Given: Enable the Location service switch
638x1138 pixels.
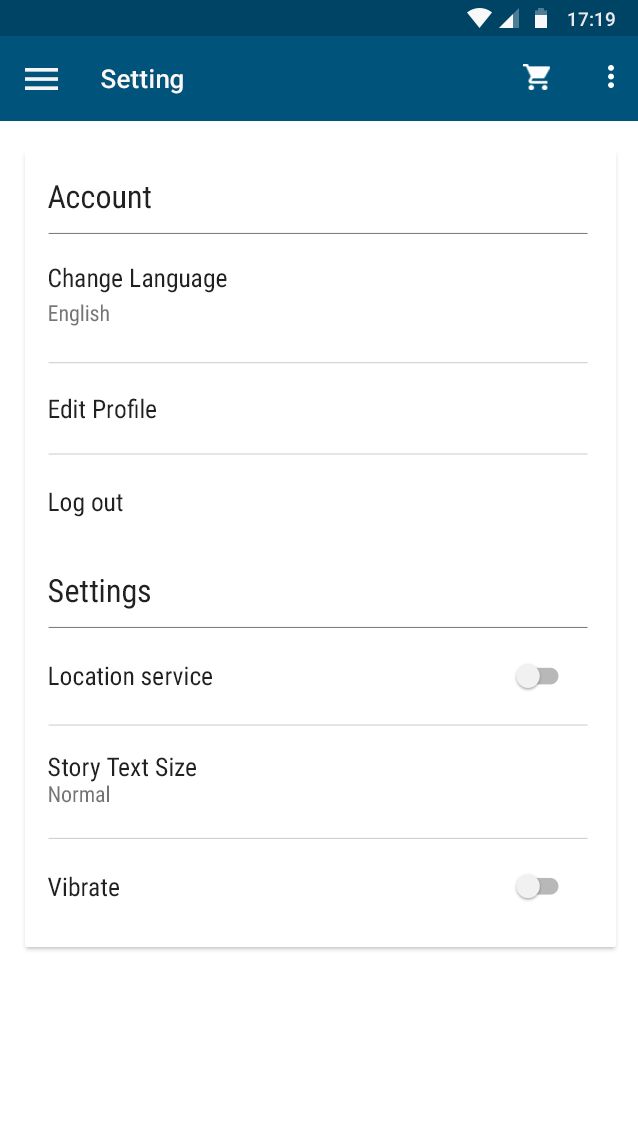Looking at the screenshot, I should (537, 677).
